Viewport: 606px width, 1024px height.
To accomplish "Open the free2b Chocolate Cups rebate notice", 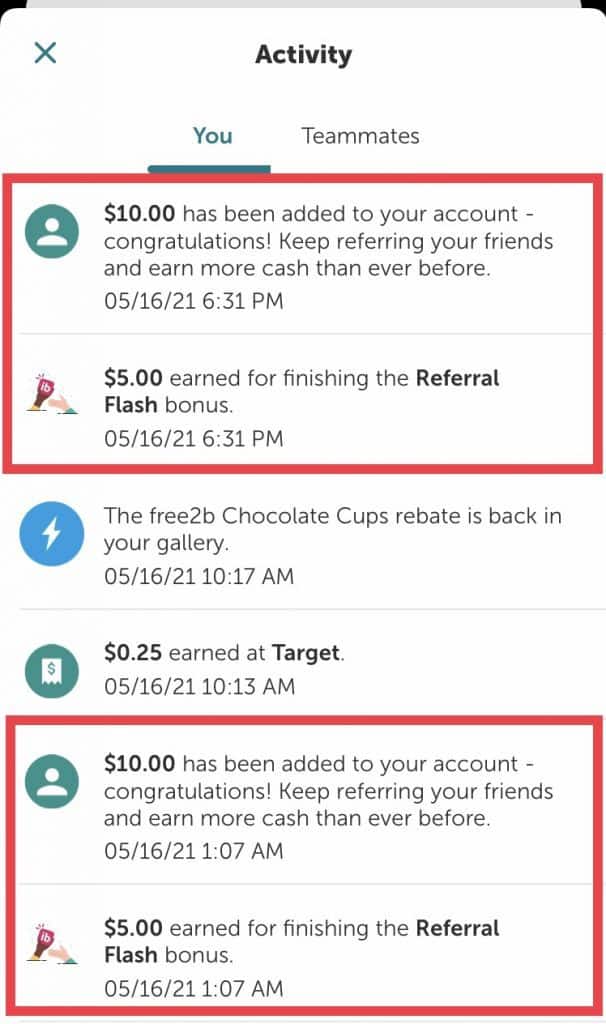I will point(303,545).
